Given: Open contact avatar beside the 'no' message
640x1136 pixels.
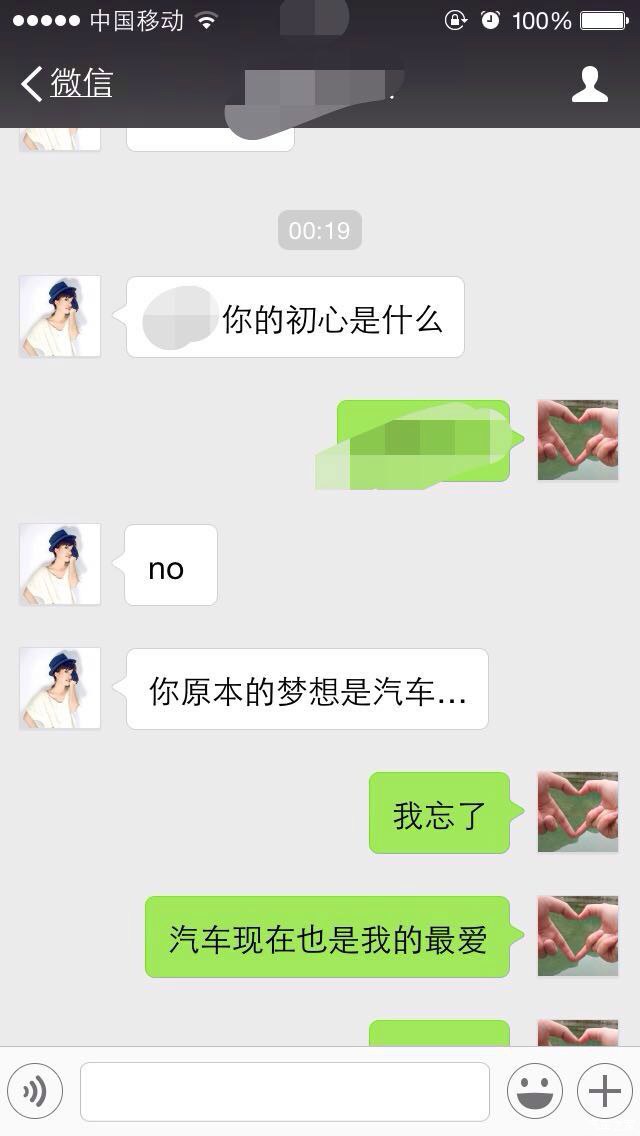Looking at the screenshot, I should (60, 564).
